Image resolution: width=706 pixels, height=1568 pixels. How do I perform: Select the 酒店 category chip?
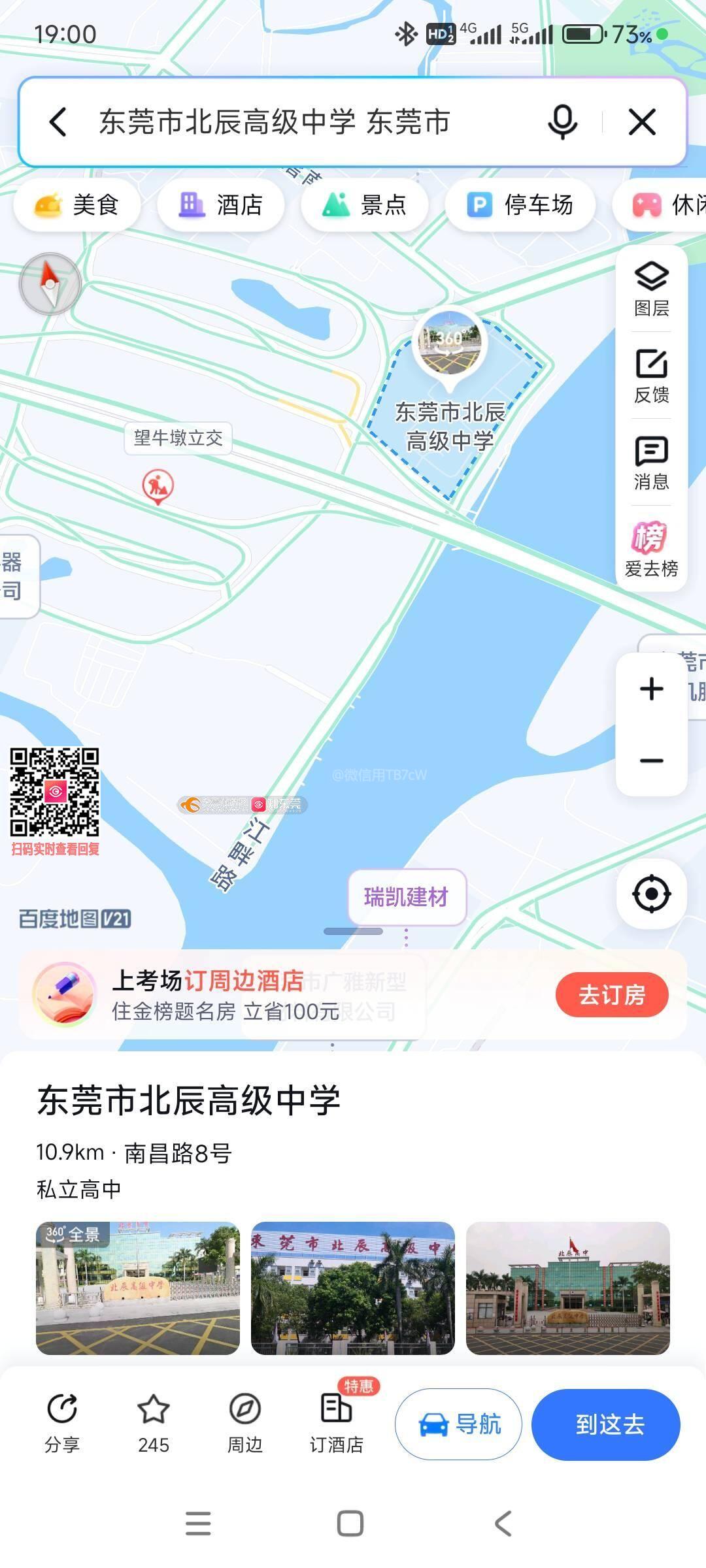pyautogui.click(x=221, y=205)
